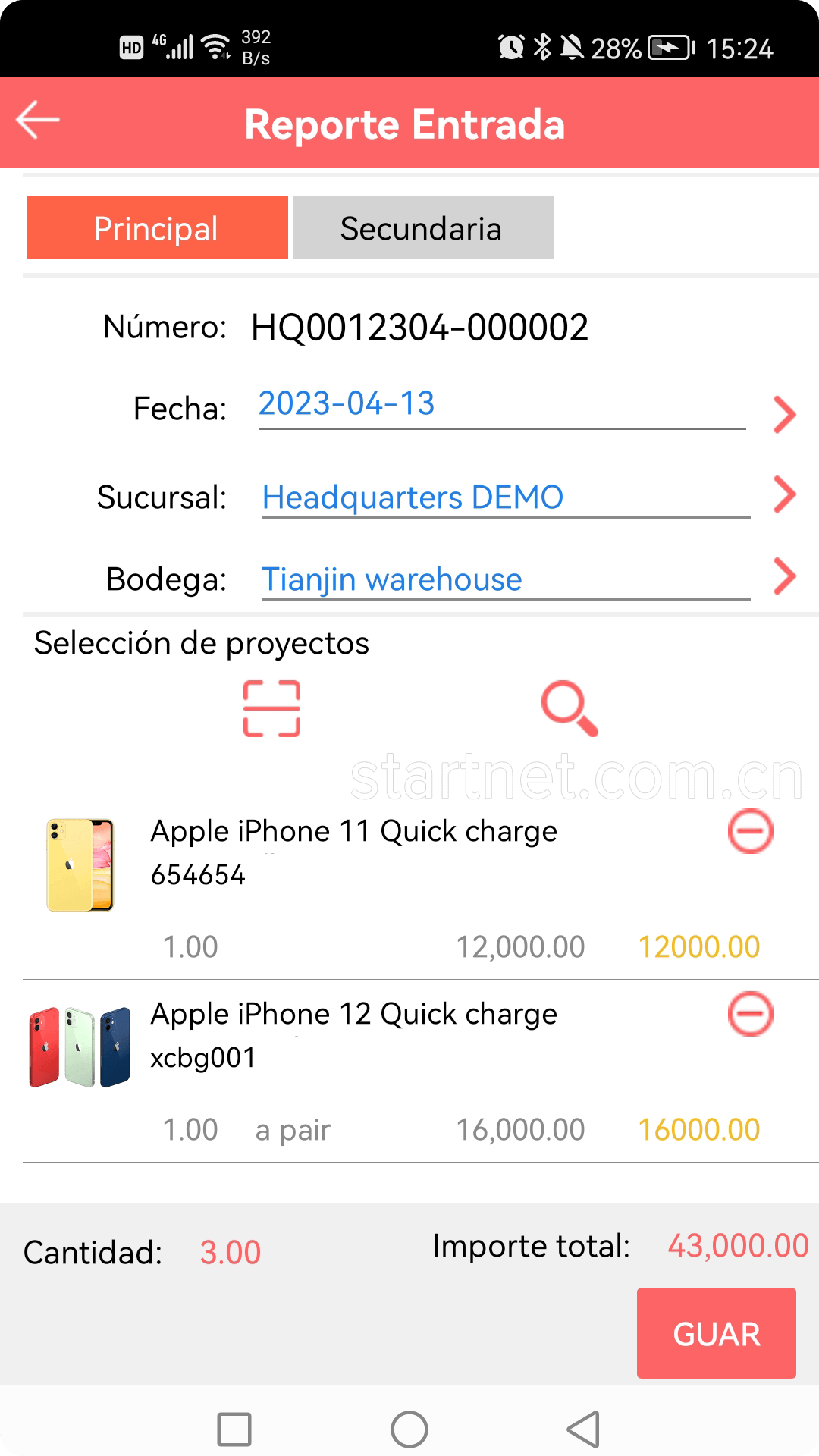Change the Fecha date 2023-04-13
This screenshot has height=1456, width=819.
tap(500, 406)
